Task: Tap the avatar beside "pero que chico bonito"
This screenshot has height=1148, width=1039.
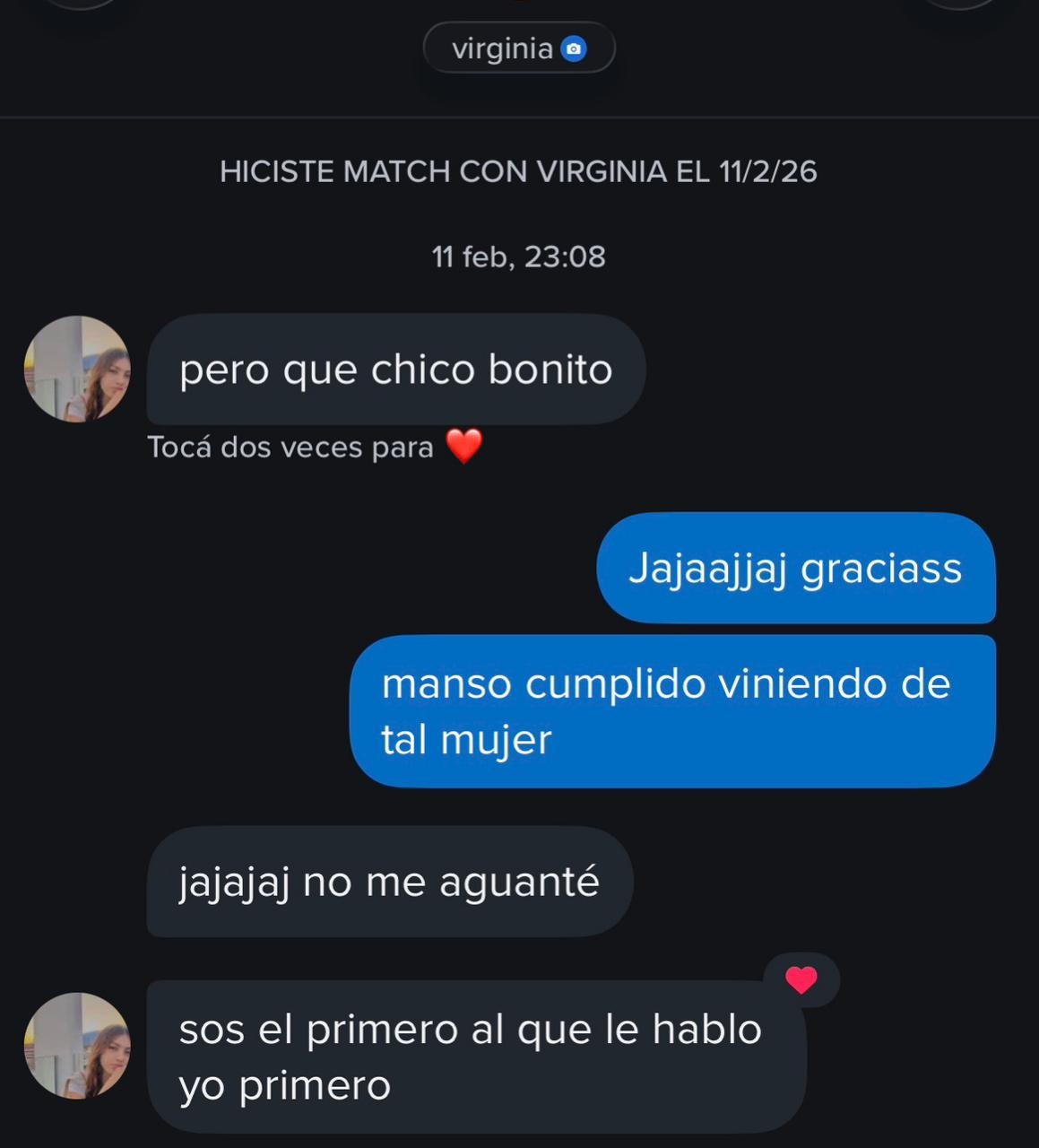Action: 77,369
